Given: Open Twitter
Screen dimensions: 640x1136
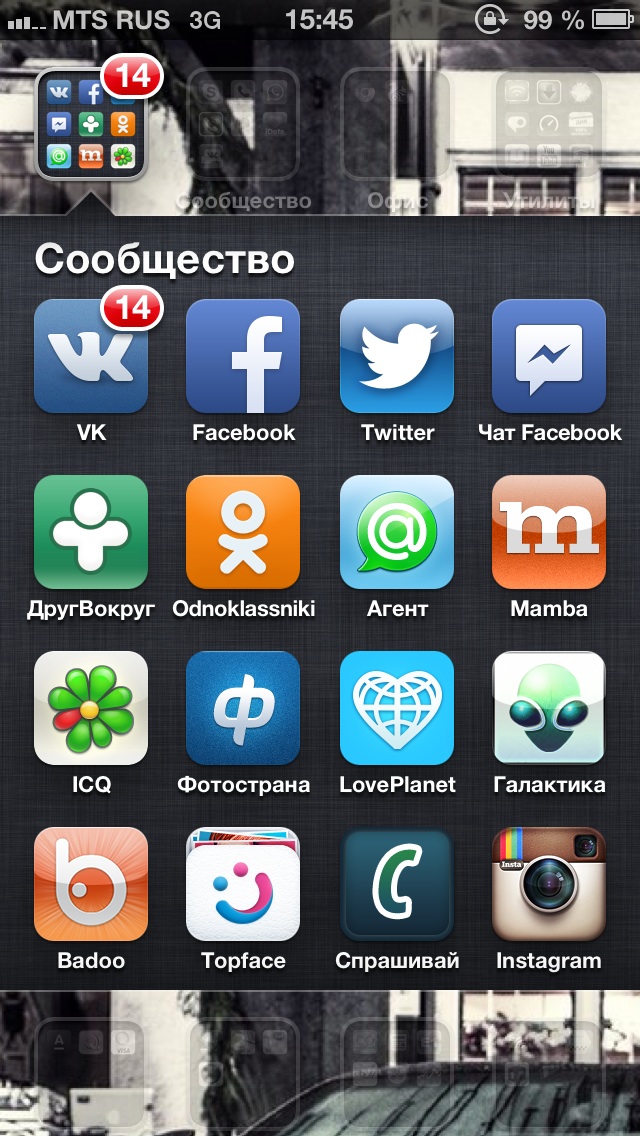Looking at the screenshot, I should tap(397, 357).
